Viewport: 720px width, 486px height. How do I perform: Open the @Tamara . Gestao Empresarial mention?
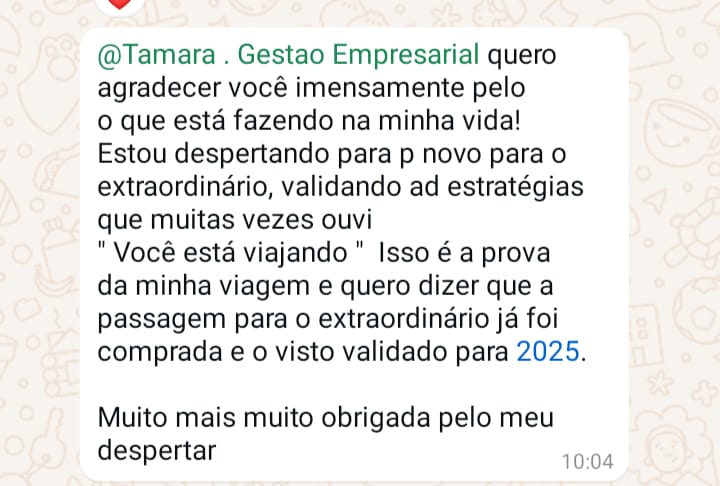(x=288, y=55)
